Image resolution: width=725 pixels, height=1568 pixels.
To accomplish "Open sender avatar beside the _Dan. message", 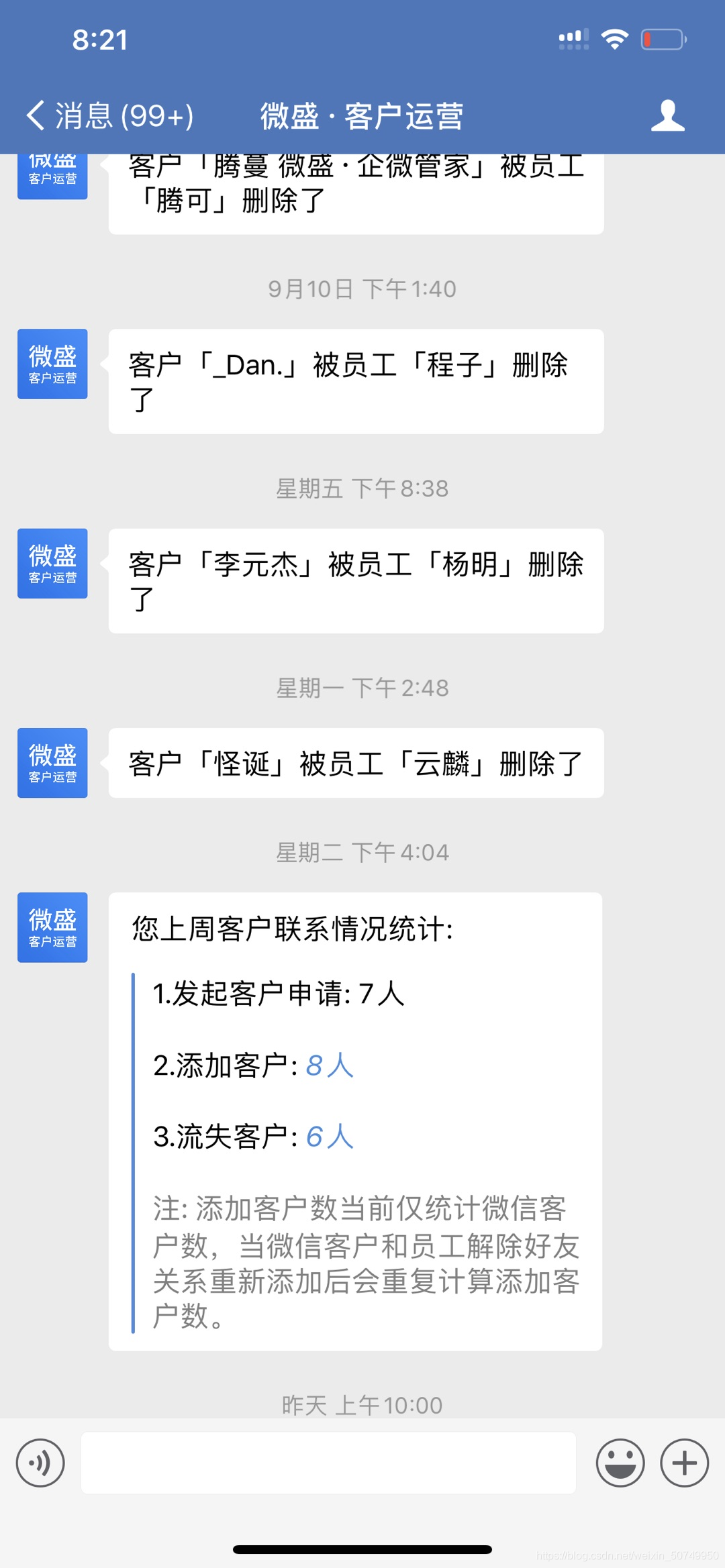I will (52, 364).
